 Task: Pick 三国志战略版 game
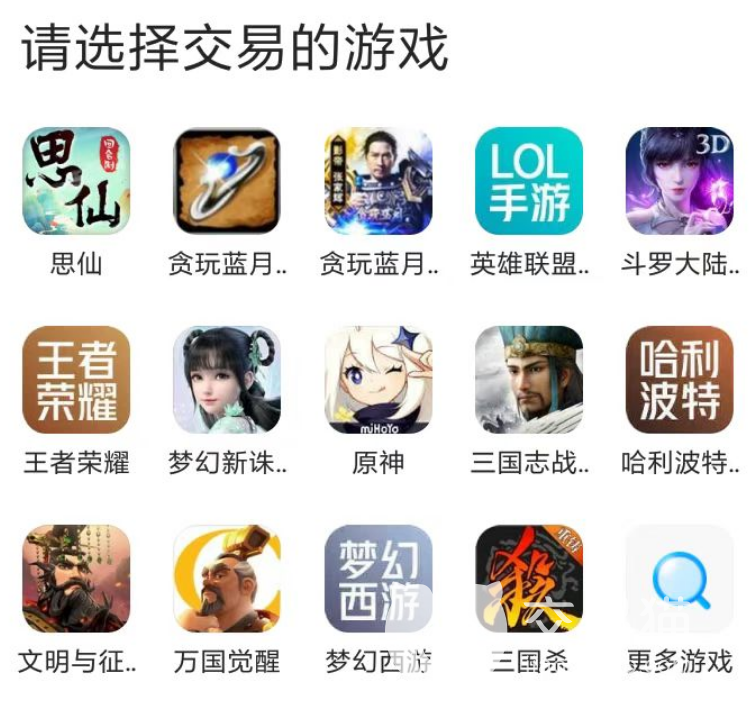click(x=529, y=380)
